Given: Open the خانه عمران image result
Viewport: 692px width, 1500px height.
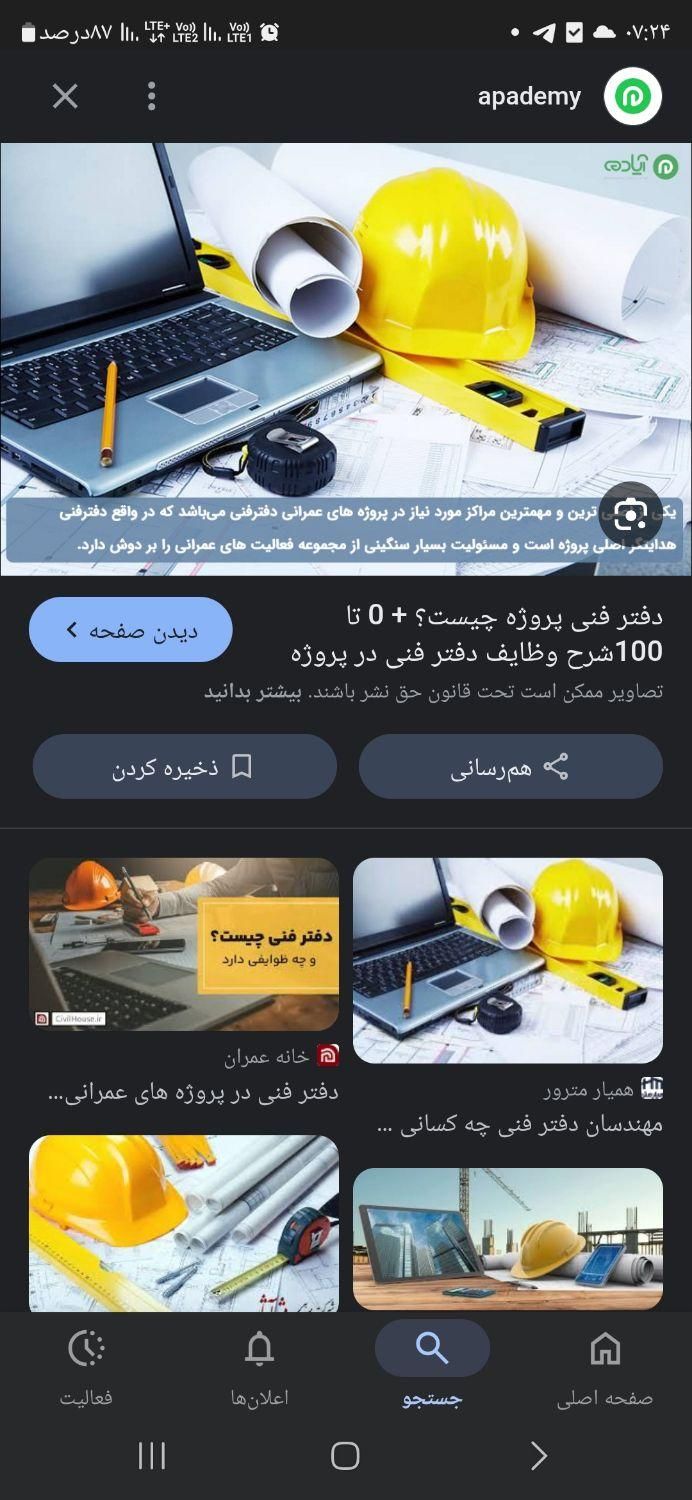Looking at the screenshot, I should [184, 944].
